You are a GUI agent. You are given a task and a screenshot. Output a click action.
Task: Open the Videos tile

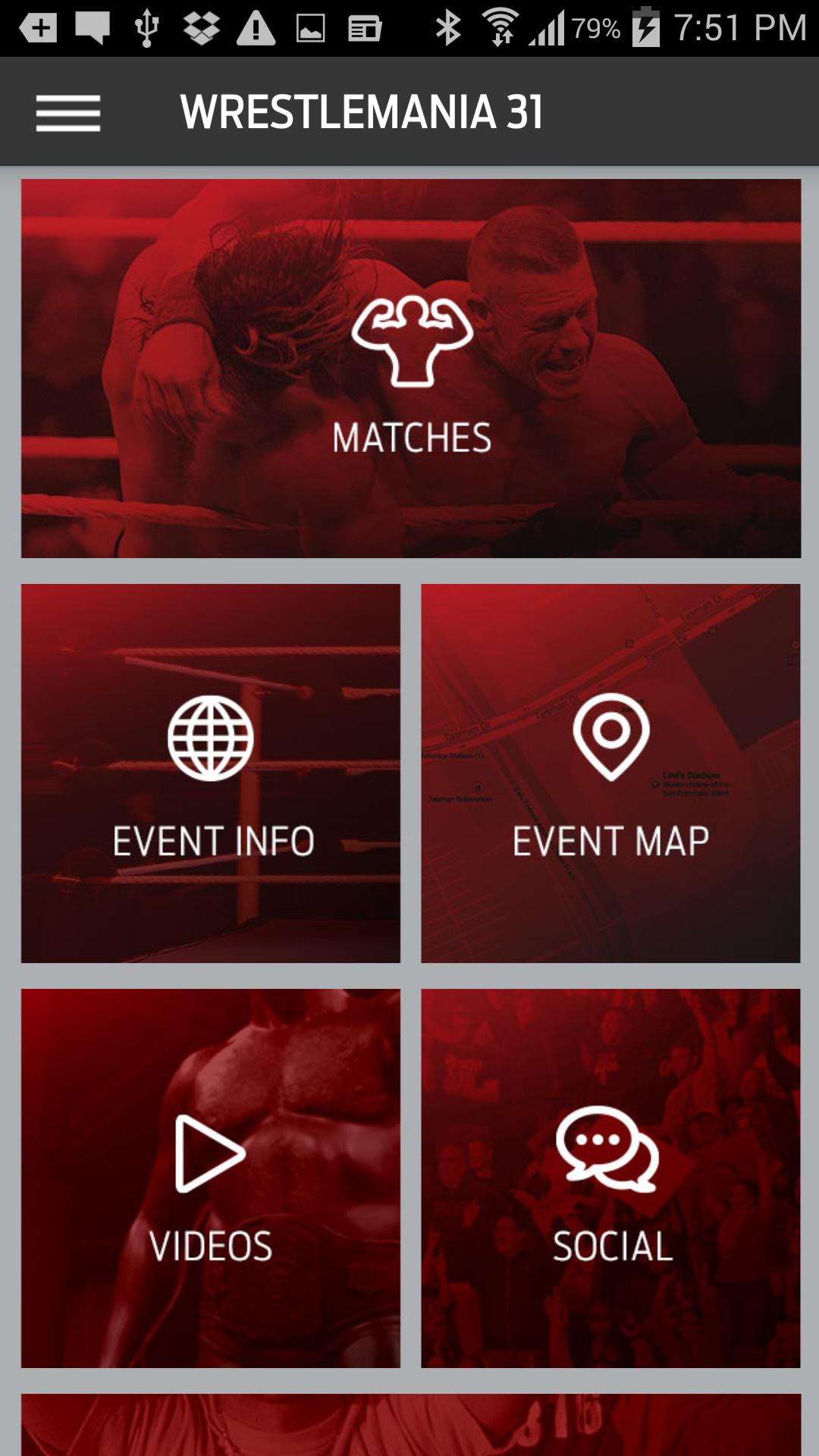(x=211, y=1178)
